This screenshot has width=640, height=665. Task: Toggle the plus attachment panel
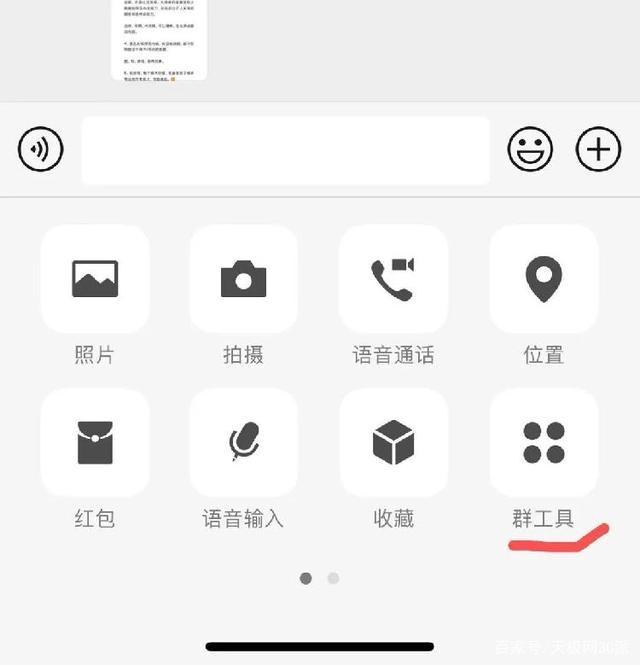point(598,150)
